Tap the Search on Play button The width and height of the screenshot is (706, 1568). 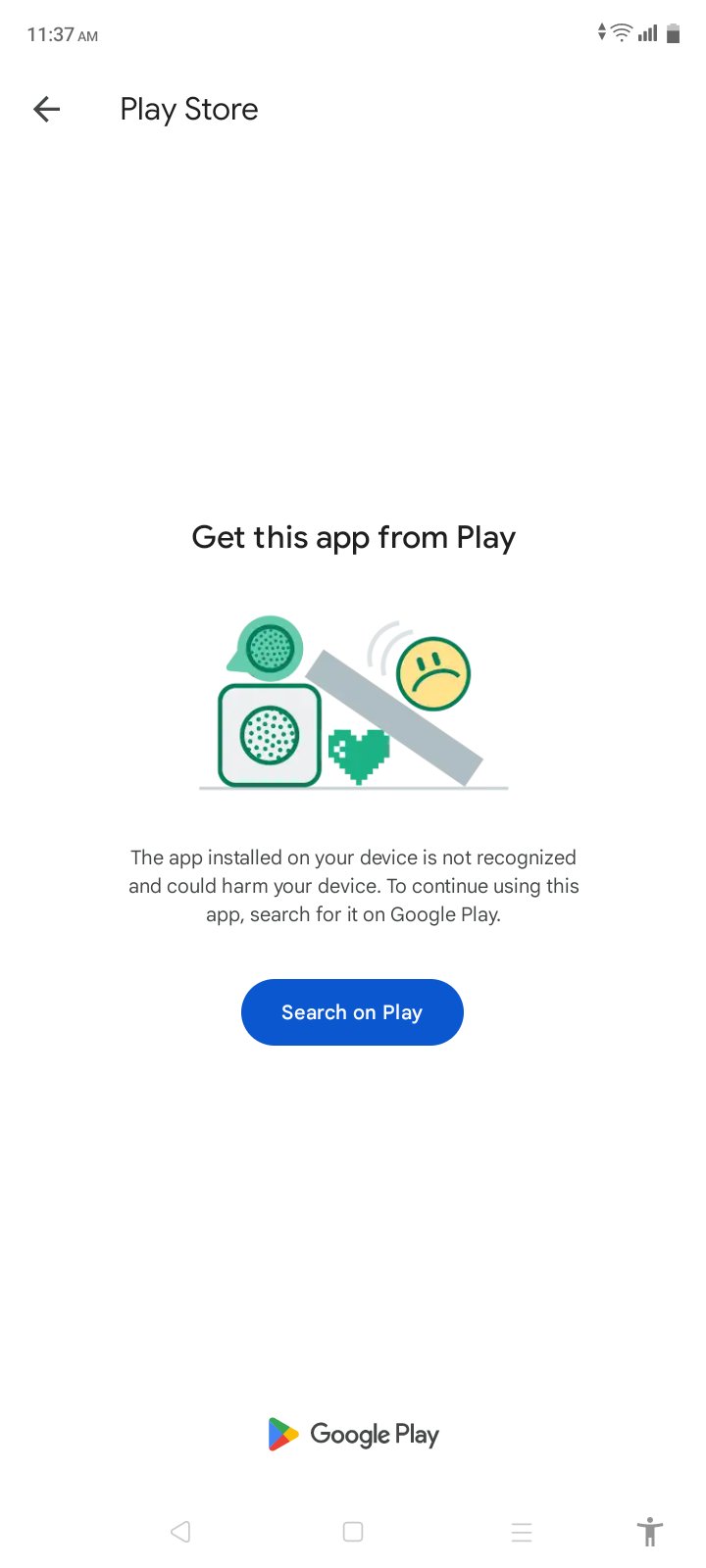[352, 1012]
